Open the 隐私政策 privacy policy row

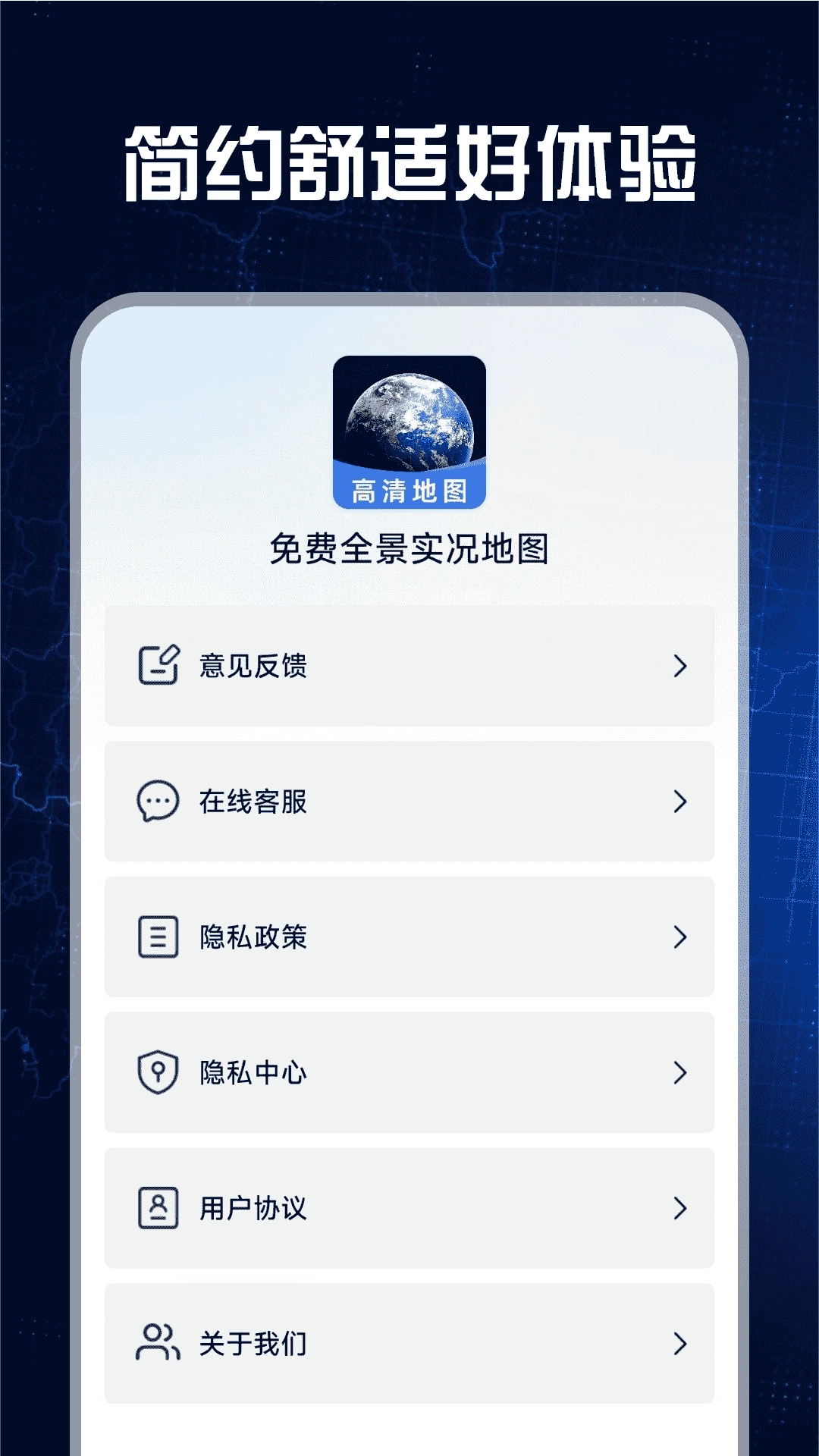coord(409,937)
